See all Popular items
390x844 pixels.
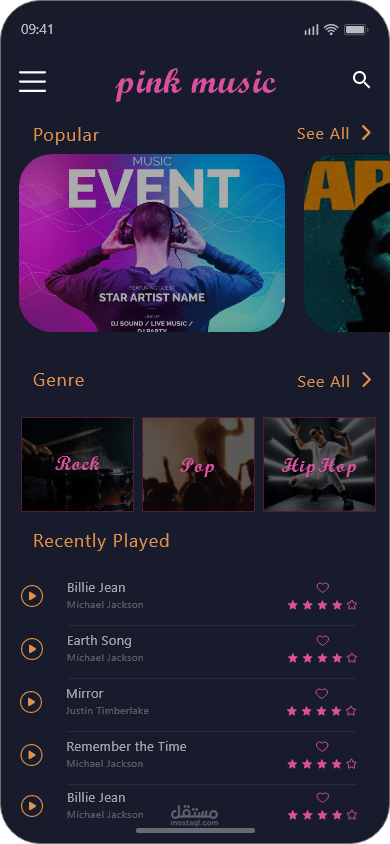tap(334, 133)
